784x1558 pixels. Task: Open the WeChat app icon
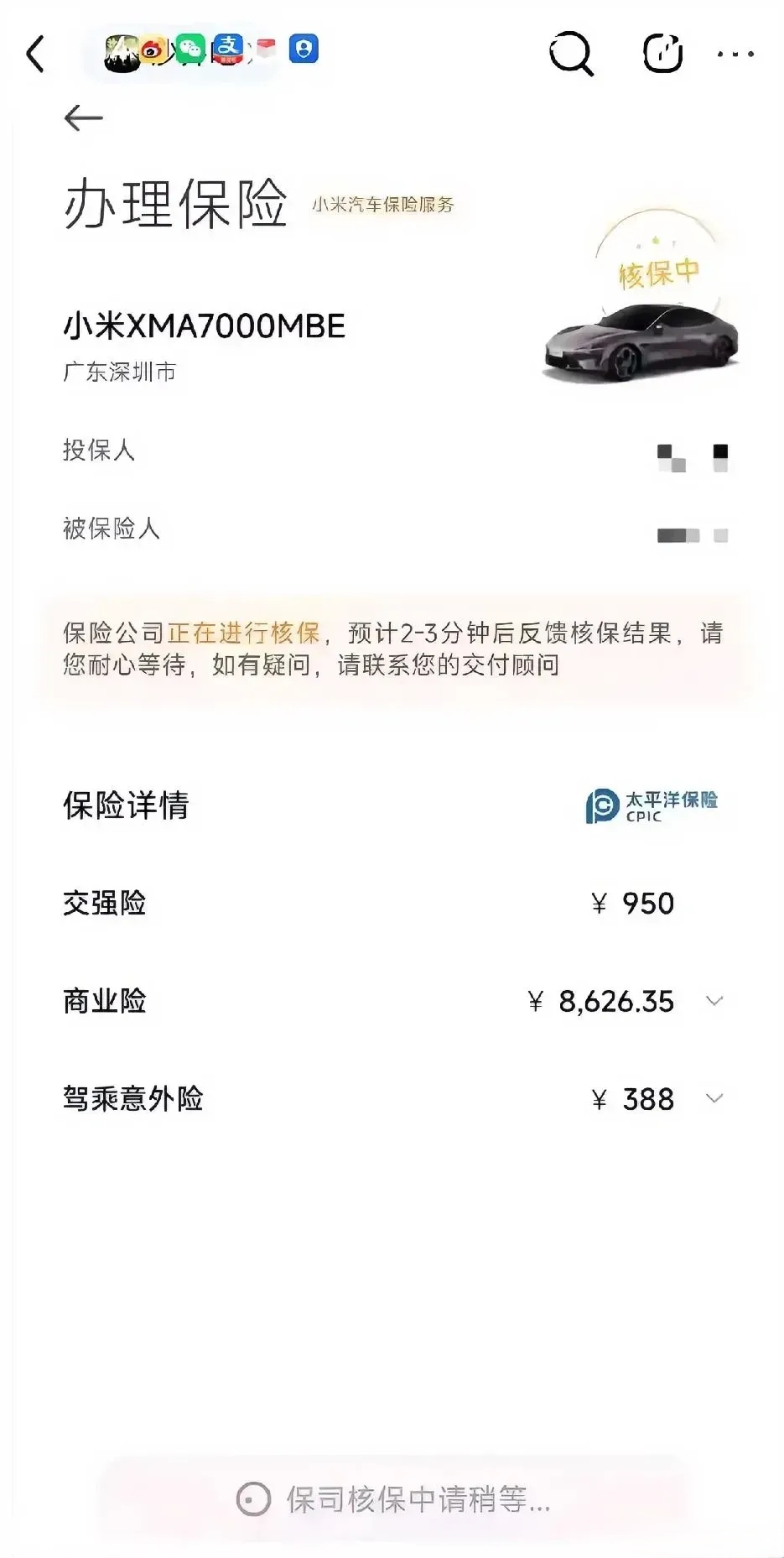point(191,50)
